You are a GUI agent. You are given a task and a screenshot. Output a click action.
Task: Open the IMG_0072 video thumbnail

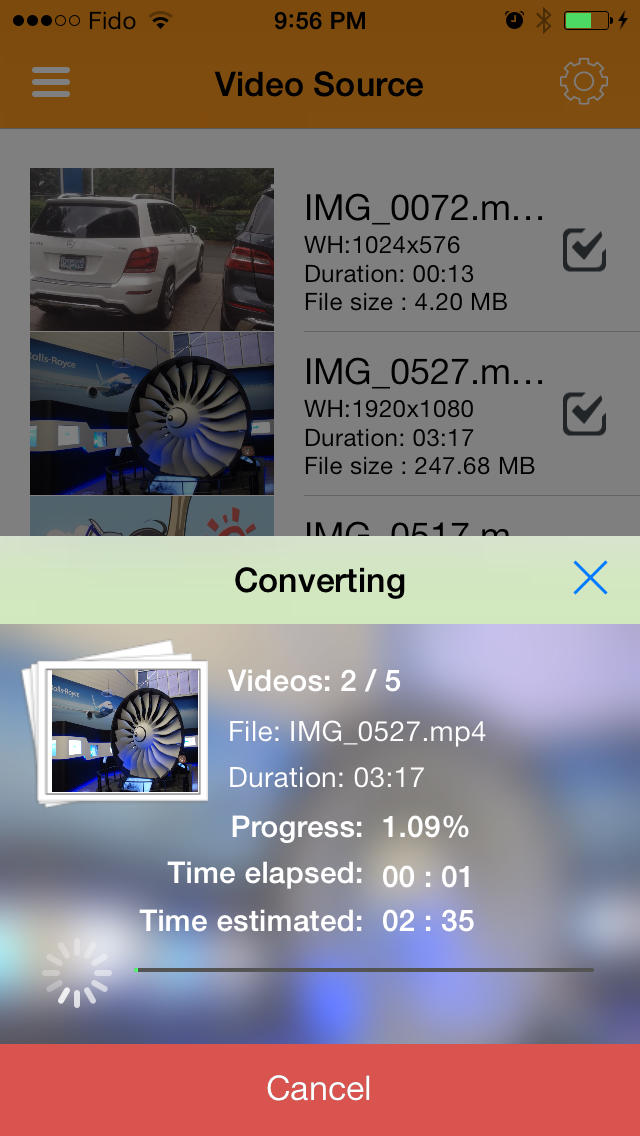(152, 249)
